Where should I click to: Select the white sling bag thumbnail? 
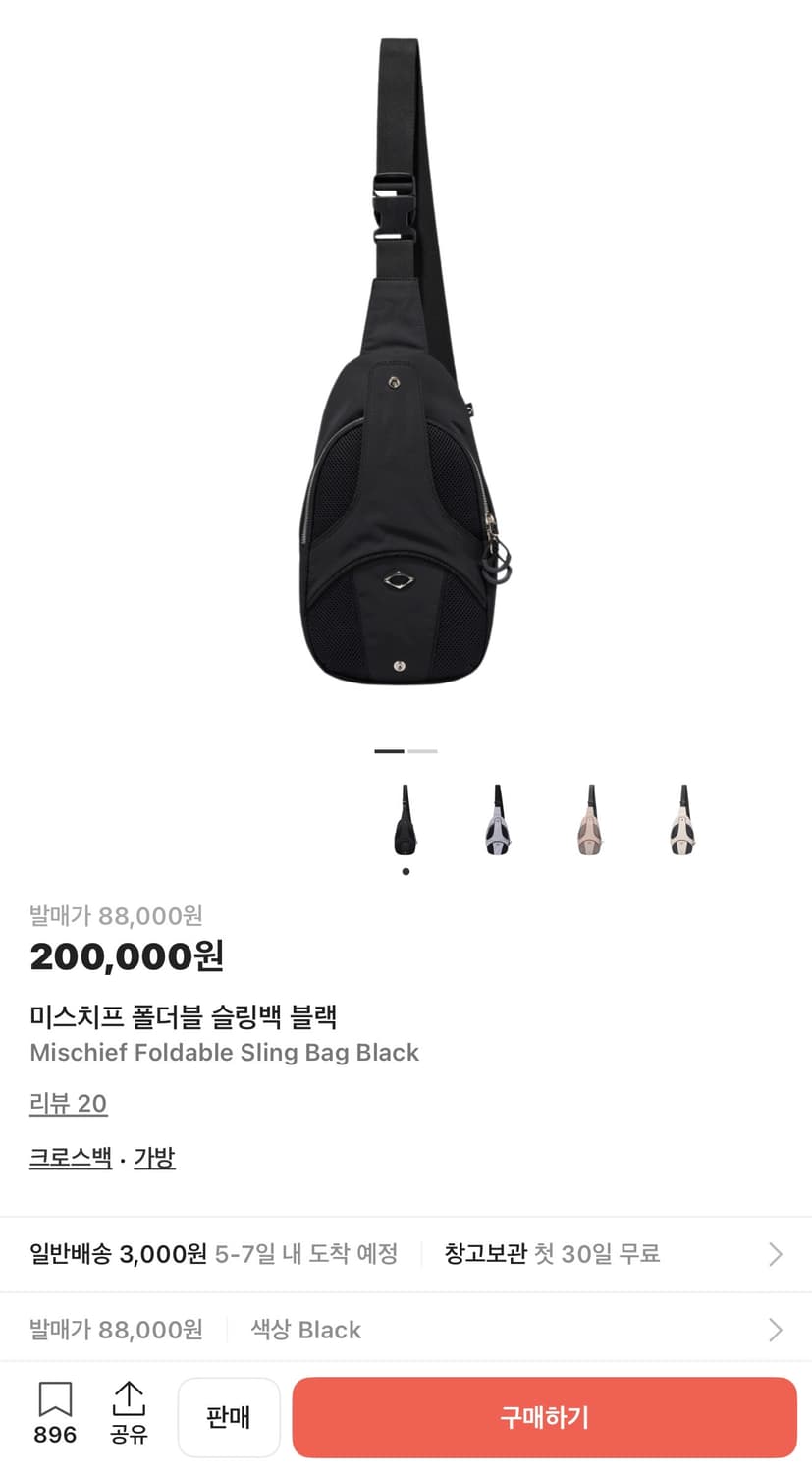498,820
